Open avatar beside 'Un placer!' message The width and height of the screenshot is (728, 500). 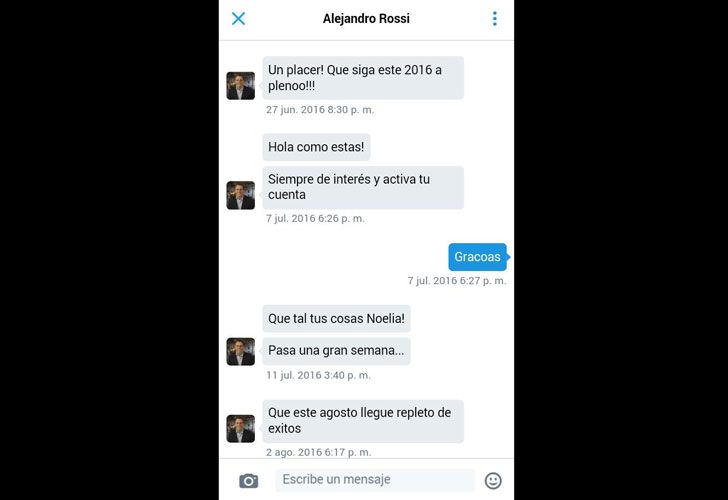241,86
